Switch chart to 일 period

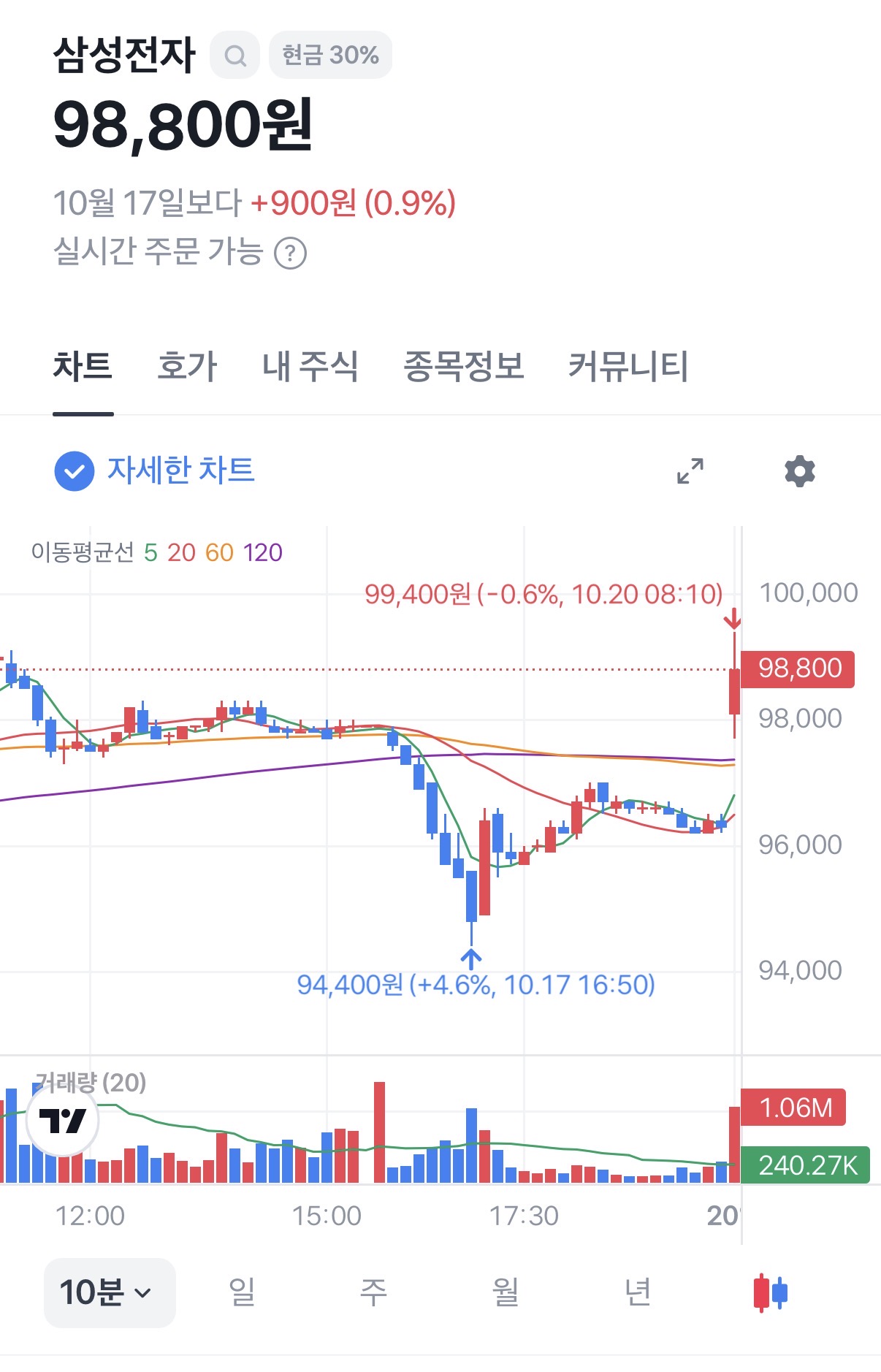[242, 1292]
